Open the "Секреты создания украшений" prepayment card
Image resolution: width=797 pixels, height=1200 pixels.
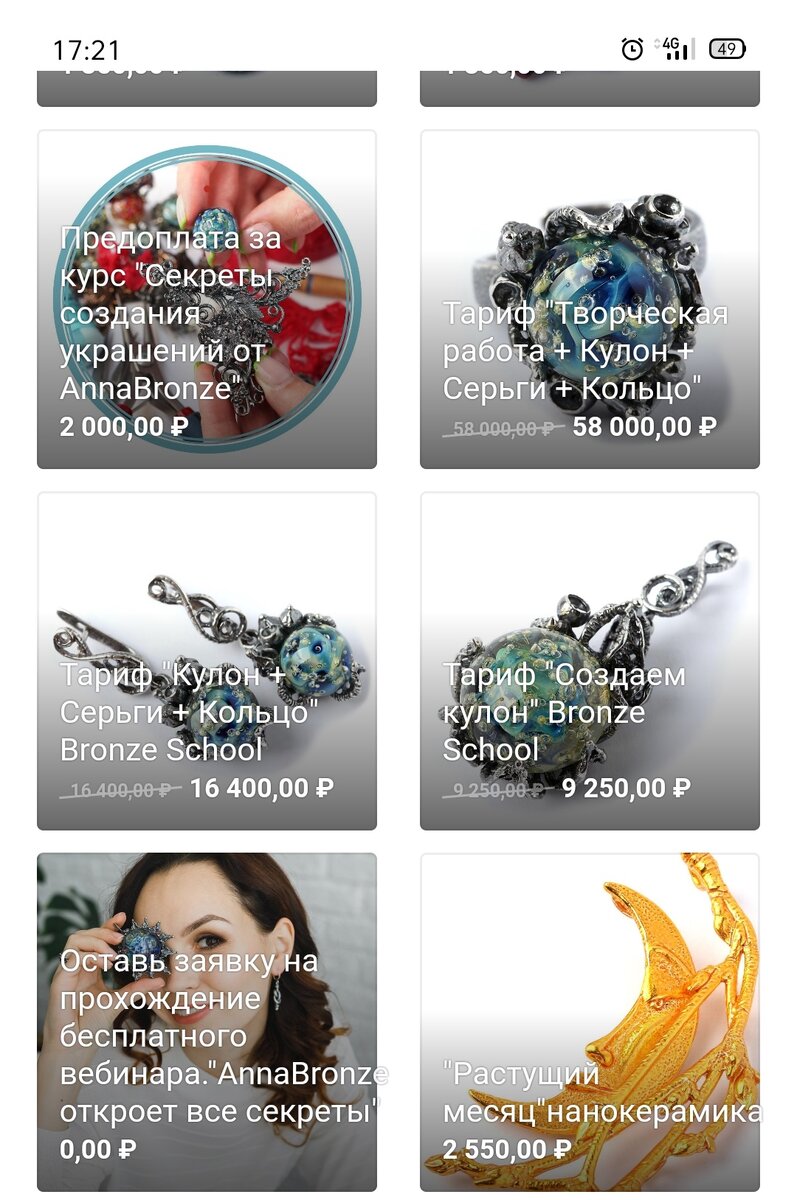coord(207,300)
